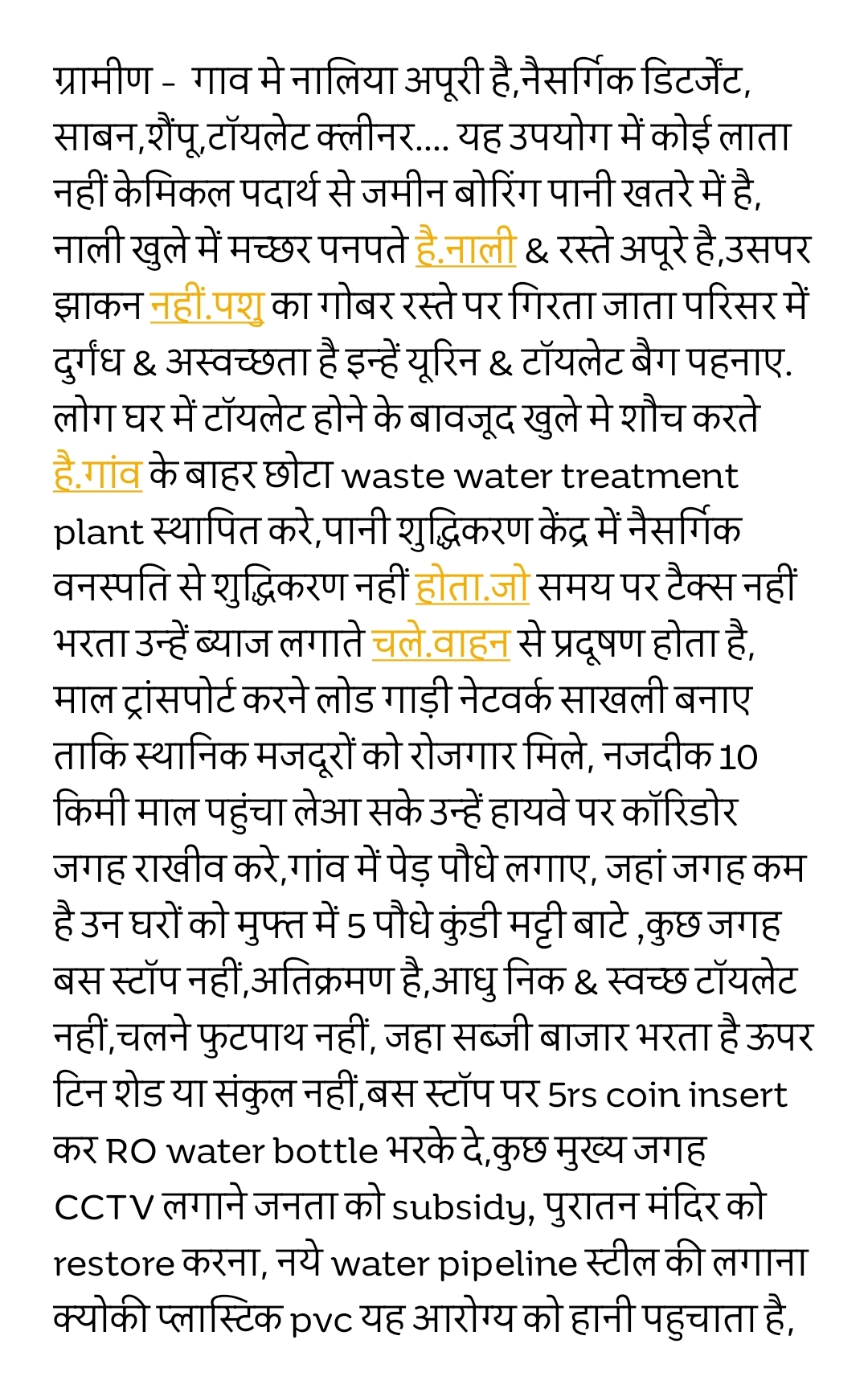Open the होता.जो underlined link
The height and width of the screenshot is (1397, 868).
472,586
